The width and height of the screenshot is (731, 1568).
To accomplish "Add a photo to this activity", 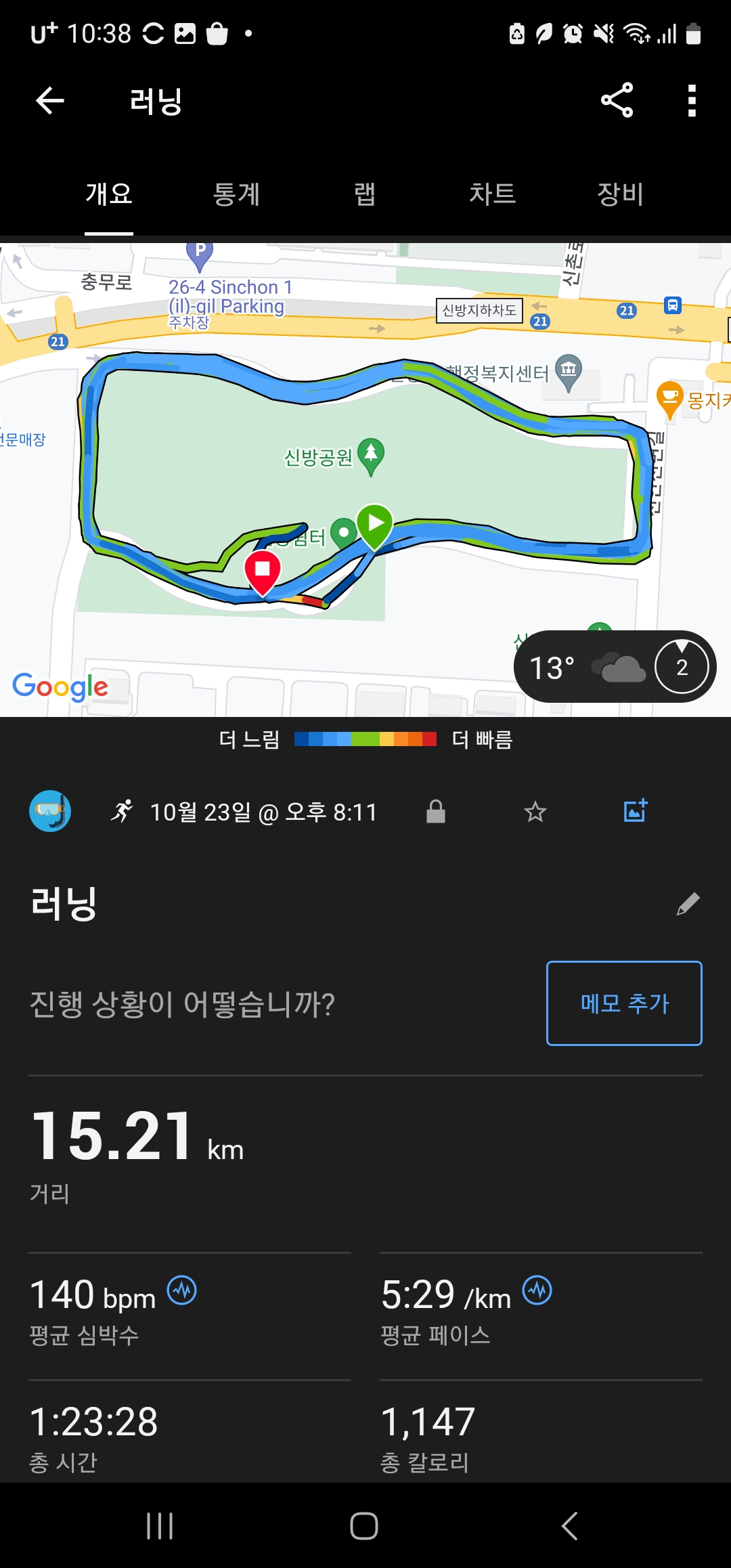I will (x=636, y=811).
